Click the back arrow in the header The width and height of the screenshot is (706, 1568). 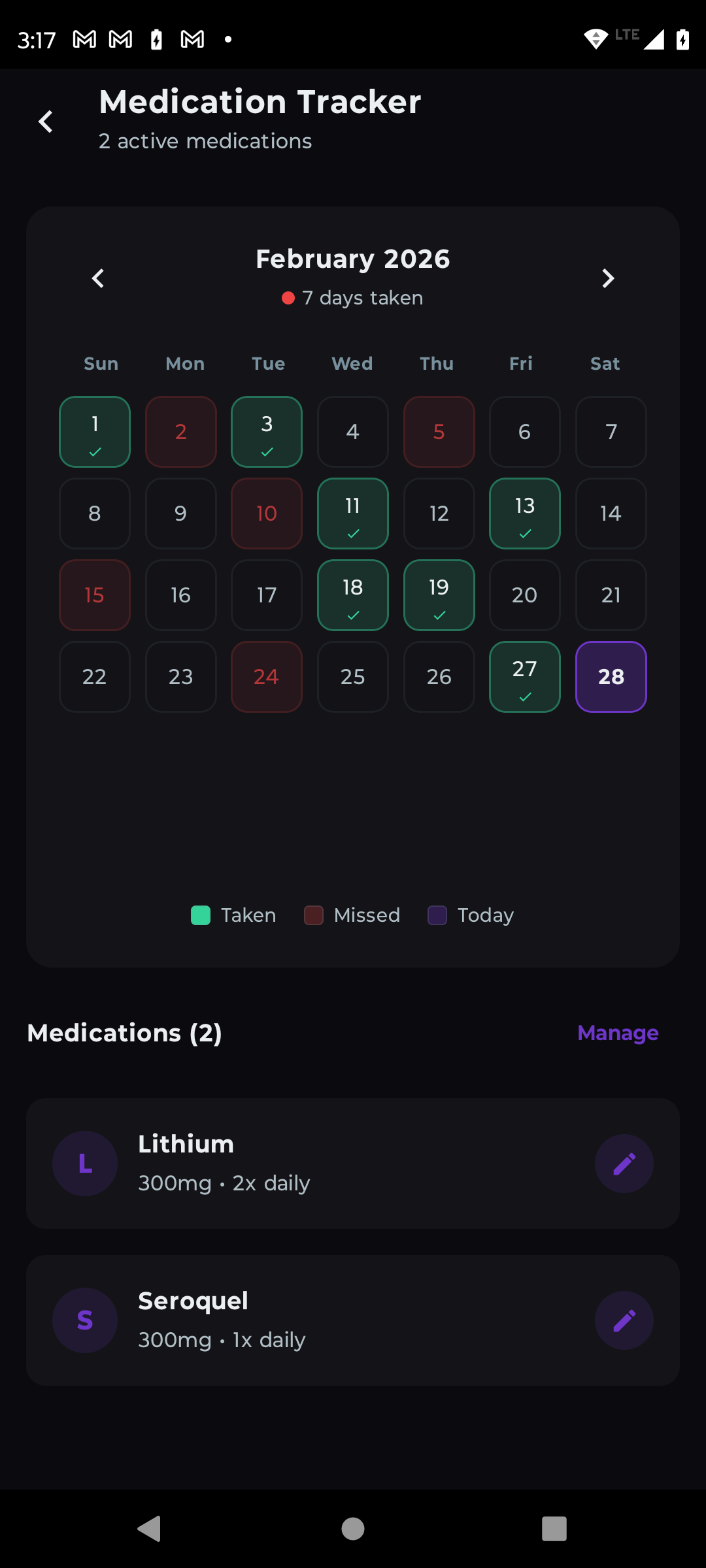(46, 122)
